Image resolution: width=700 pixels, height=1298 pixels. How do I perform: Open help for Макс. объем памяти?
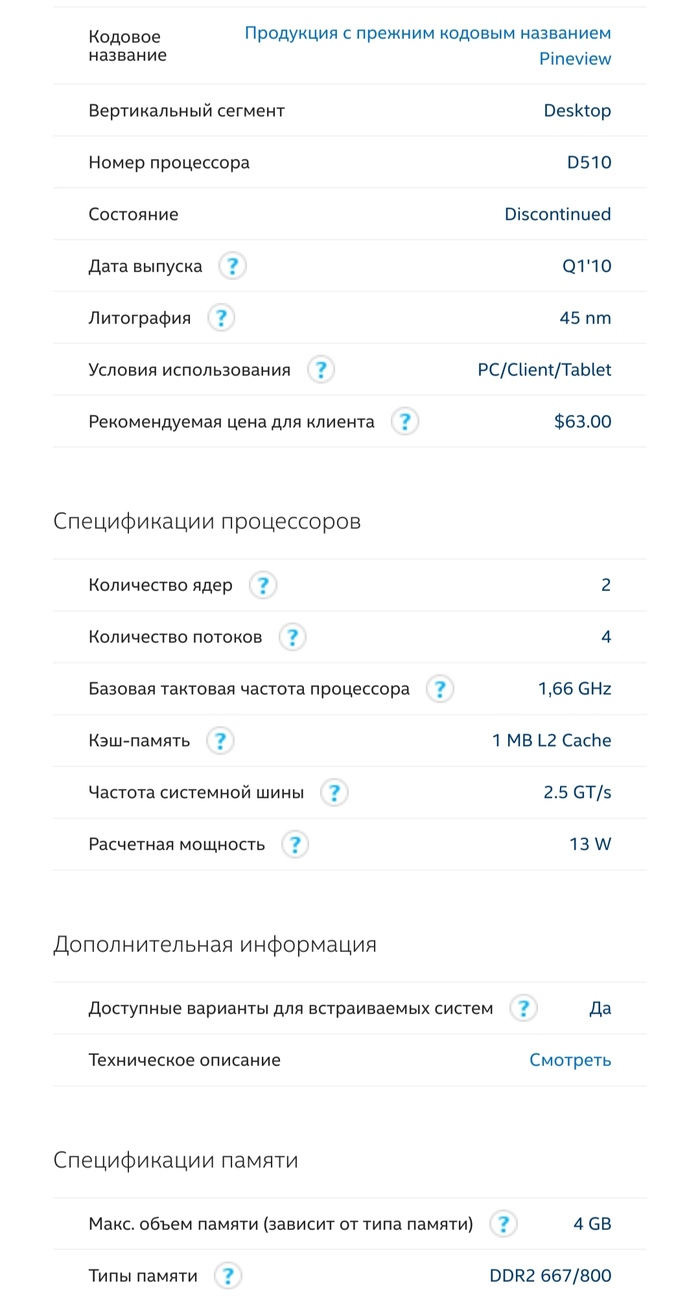click(503, 1224)
